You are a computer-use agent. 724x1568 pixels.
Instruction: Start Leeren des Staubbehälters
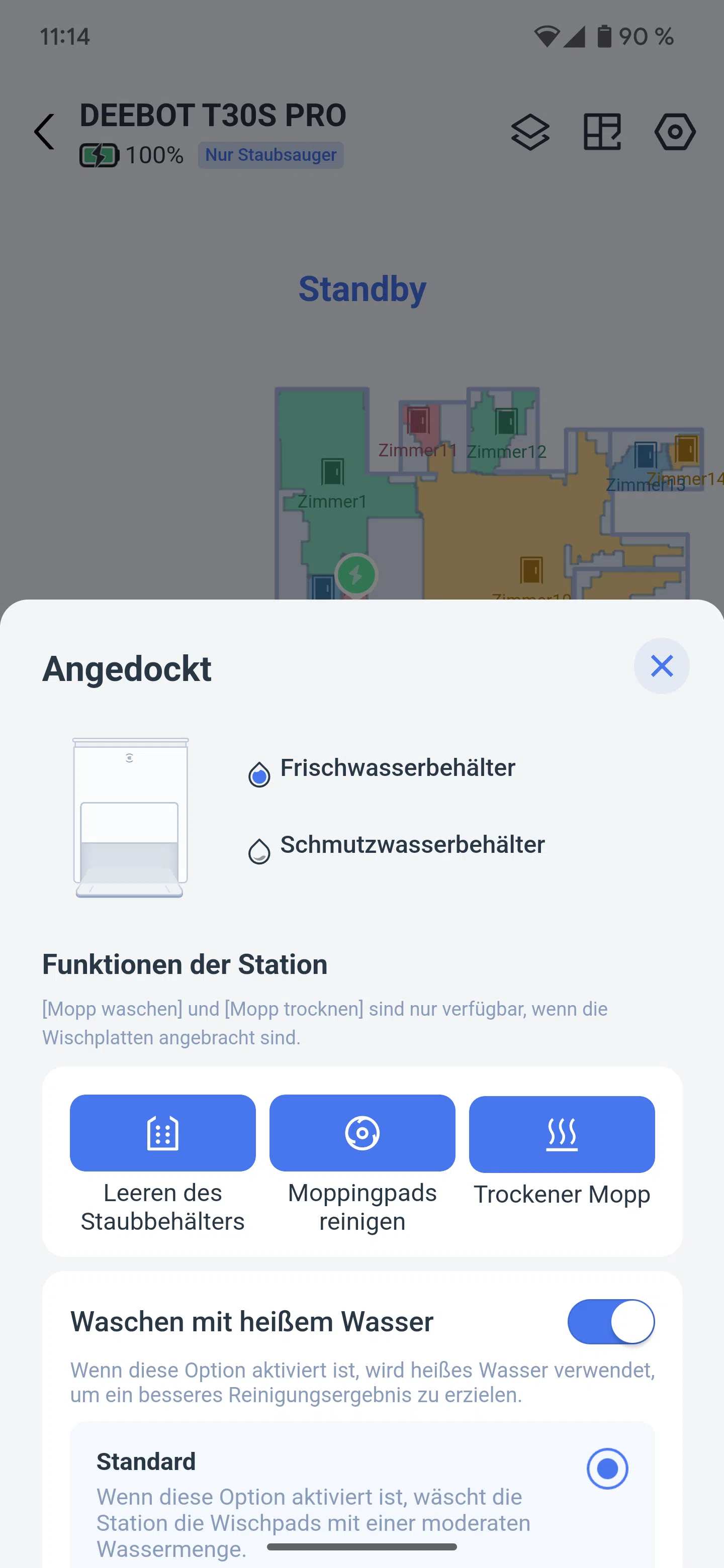[162, 1133]
